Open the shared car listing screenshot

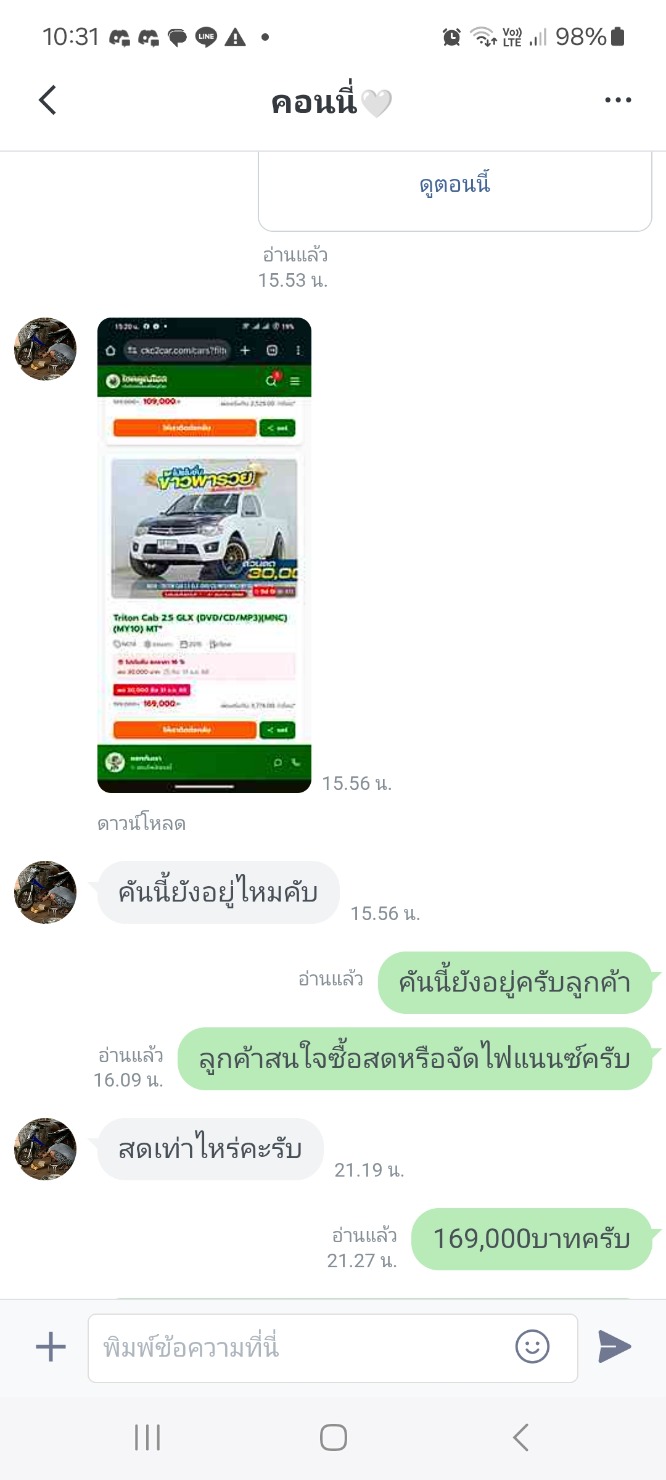(x=204, y=555)
